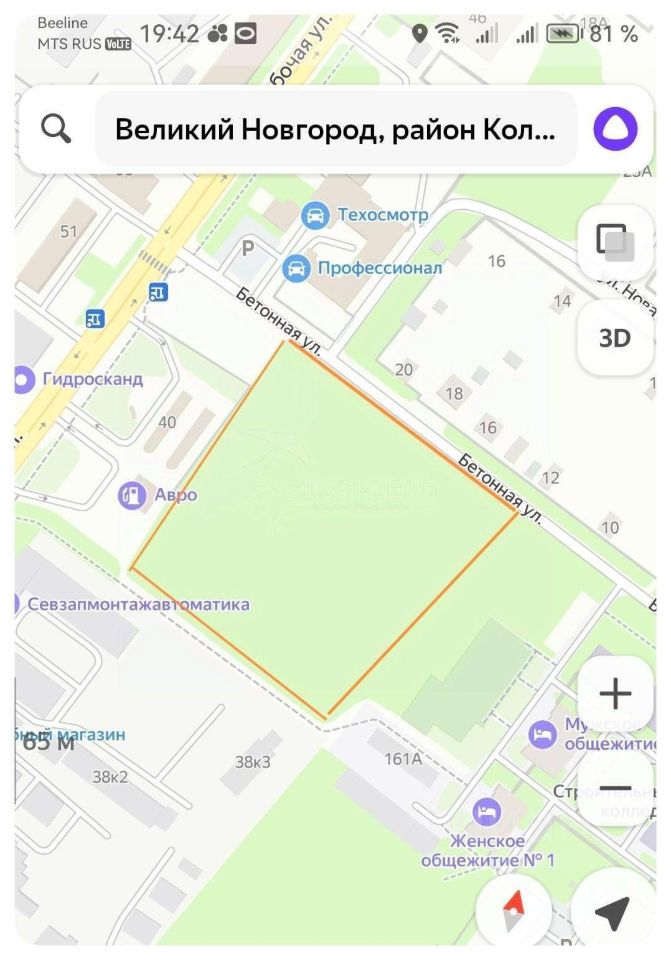Tap the Авро fuel station marker
Image resolution: width=671 pixels, height=960 pixels.
click(132, 495)
